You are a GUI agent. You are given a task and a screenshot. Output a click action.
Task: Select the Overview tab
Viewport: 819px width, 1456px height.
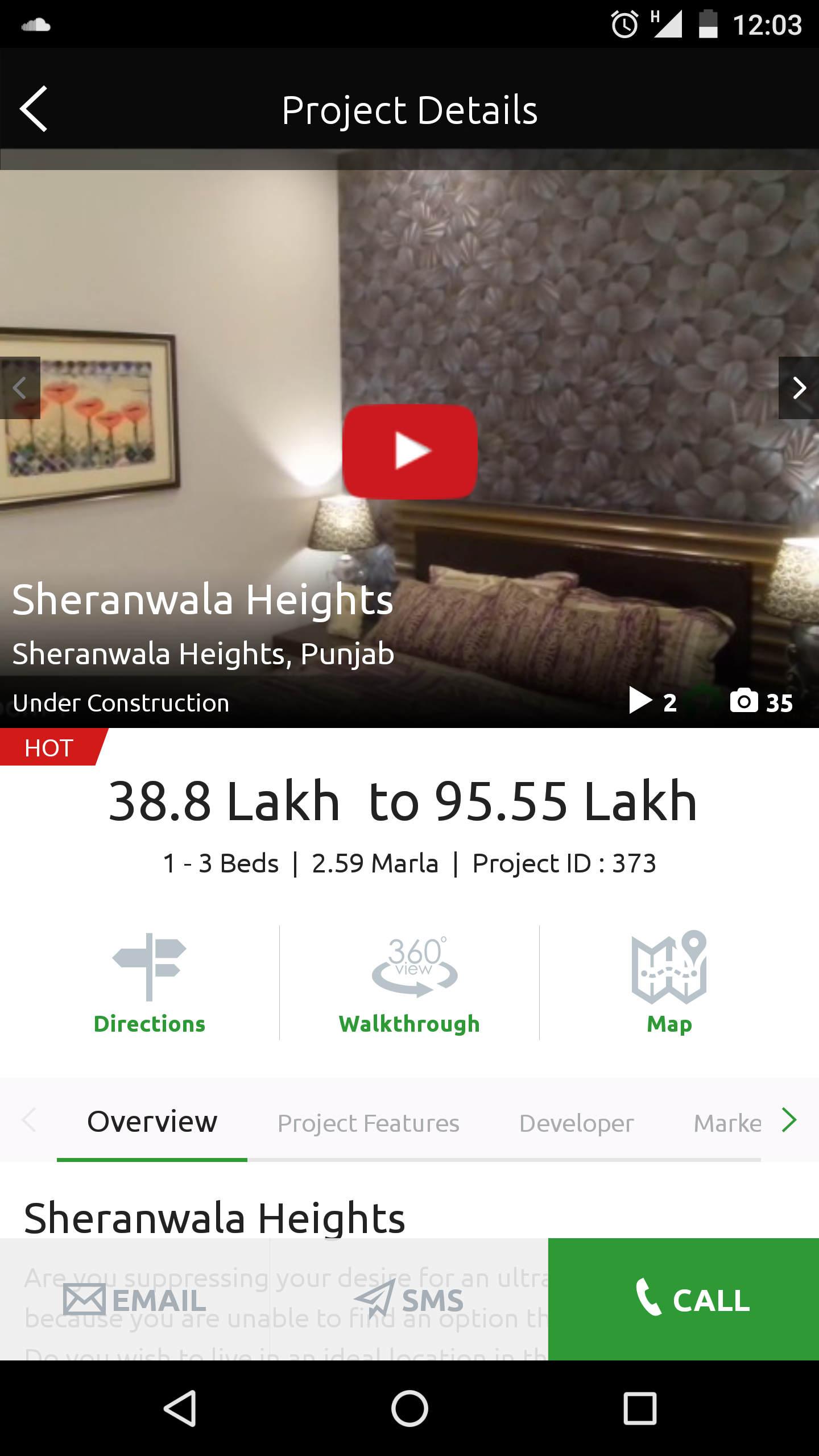pos(152,1122)
